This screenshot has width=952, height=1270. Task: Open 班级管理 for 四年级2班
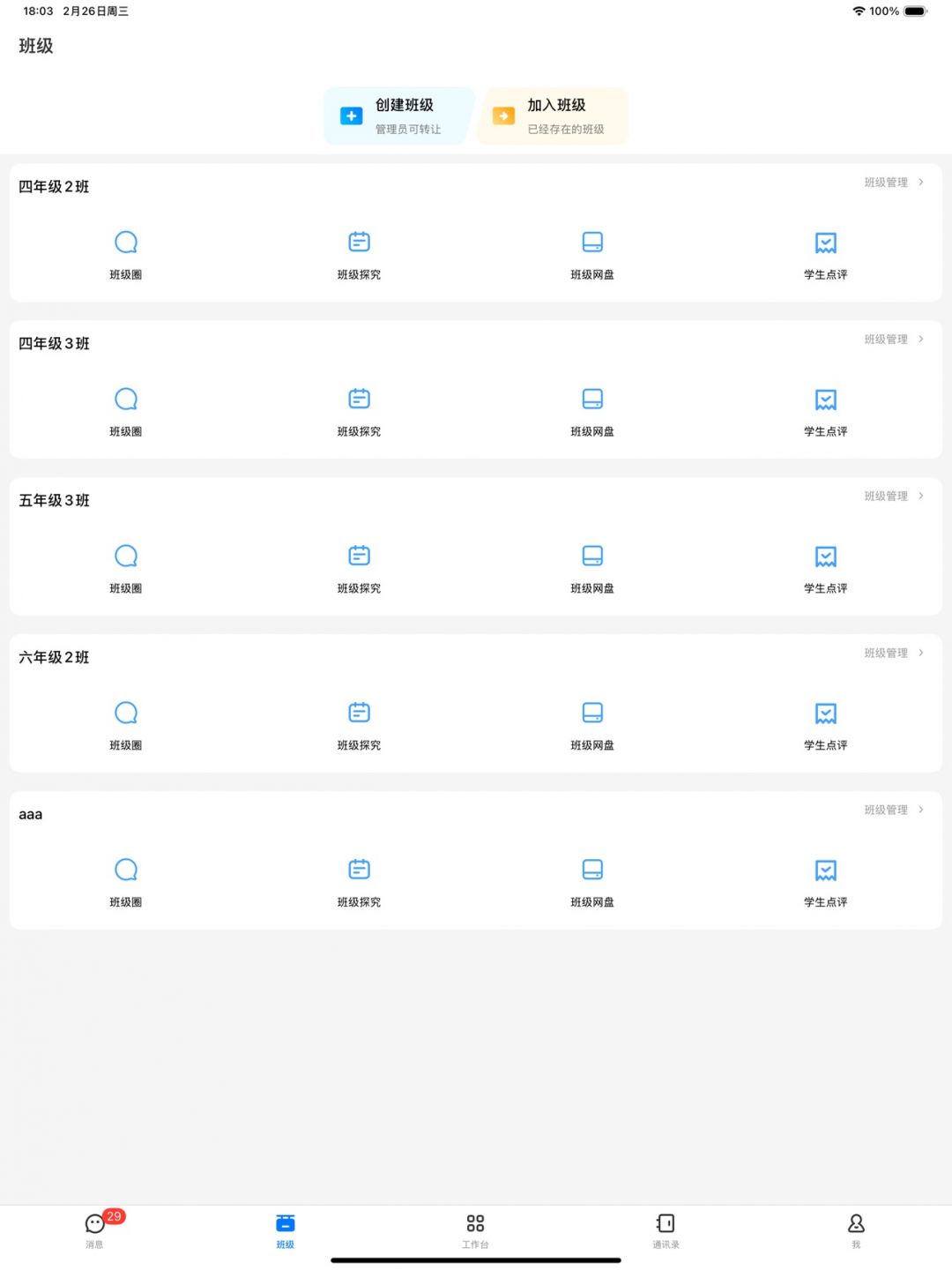[x=893, y=183]
